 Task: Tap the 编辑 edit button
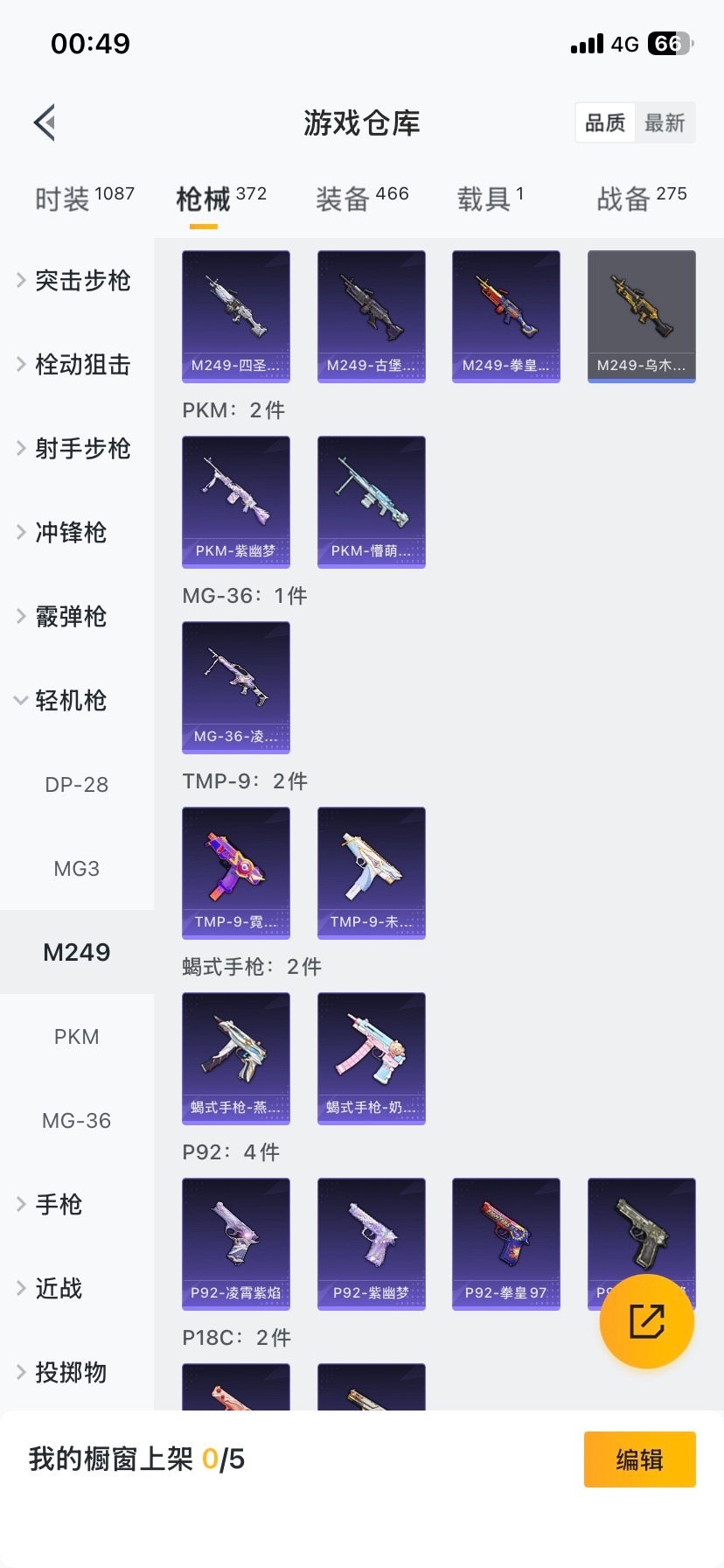click(639, 1459)
